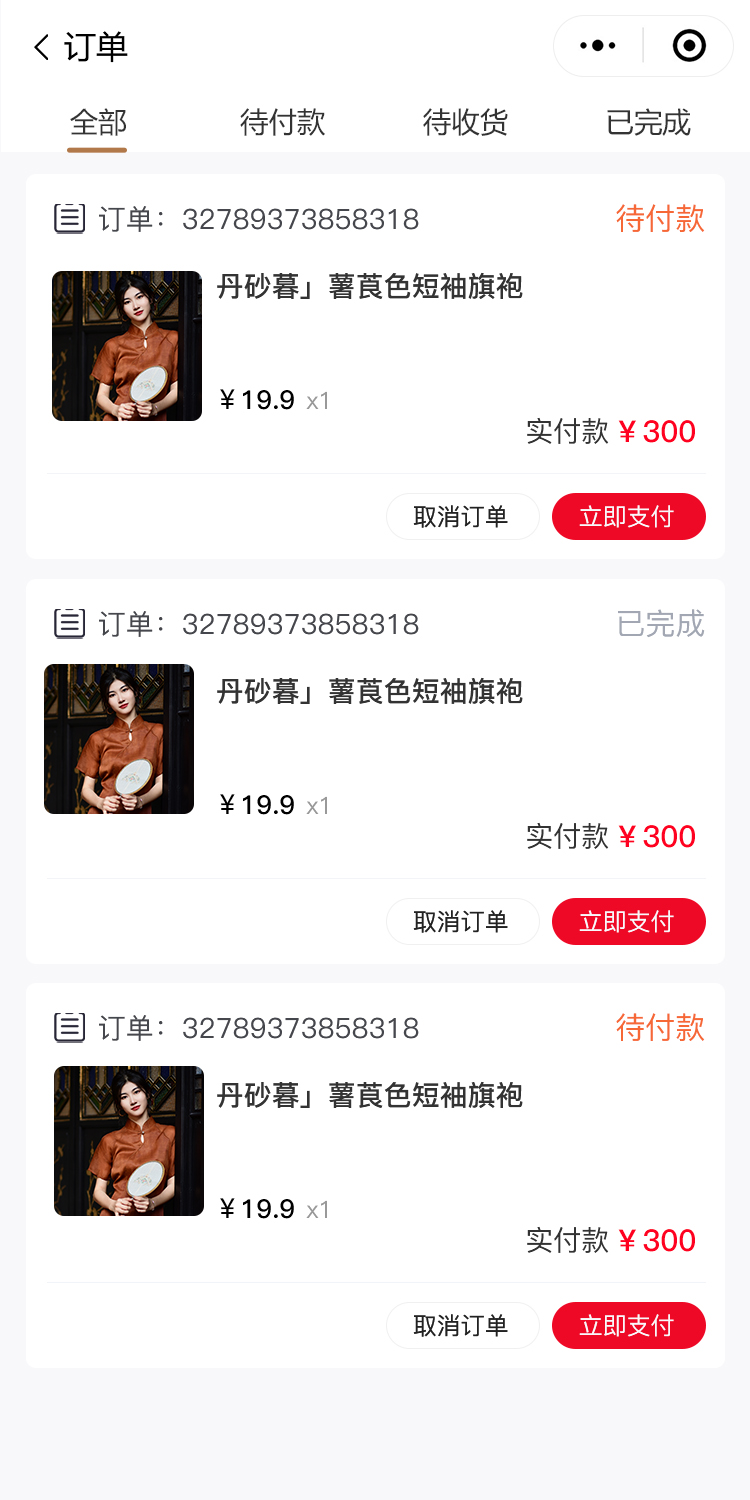Tap 立即支付 on the 已完成 order

tap(628, 921)
